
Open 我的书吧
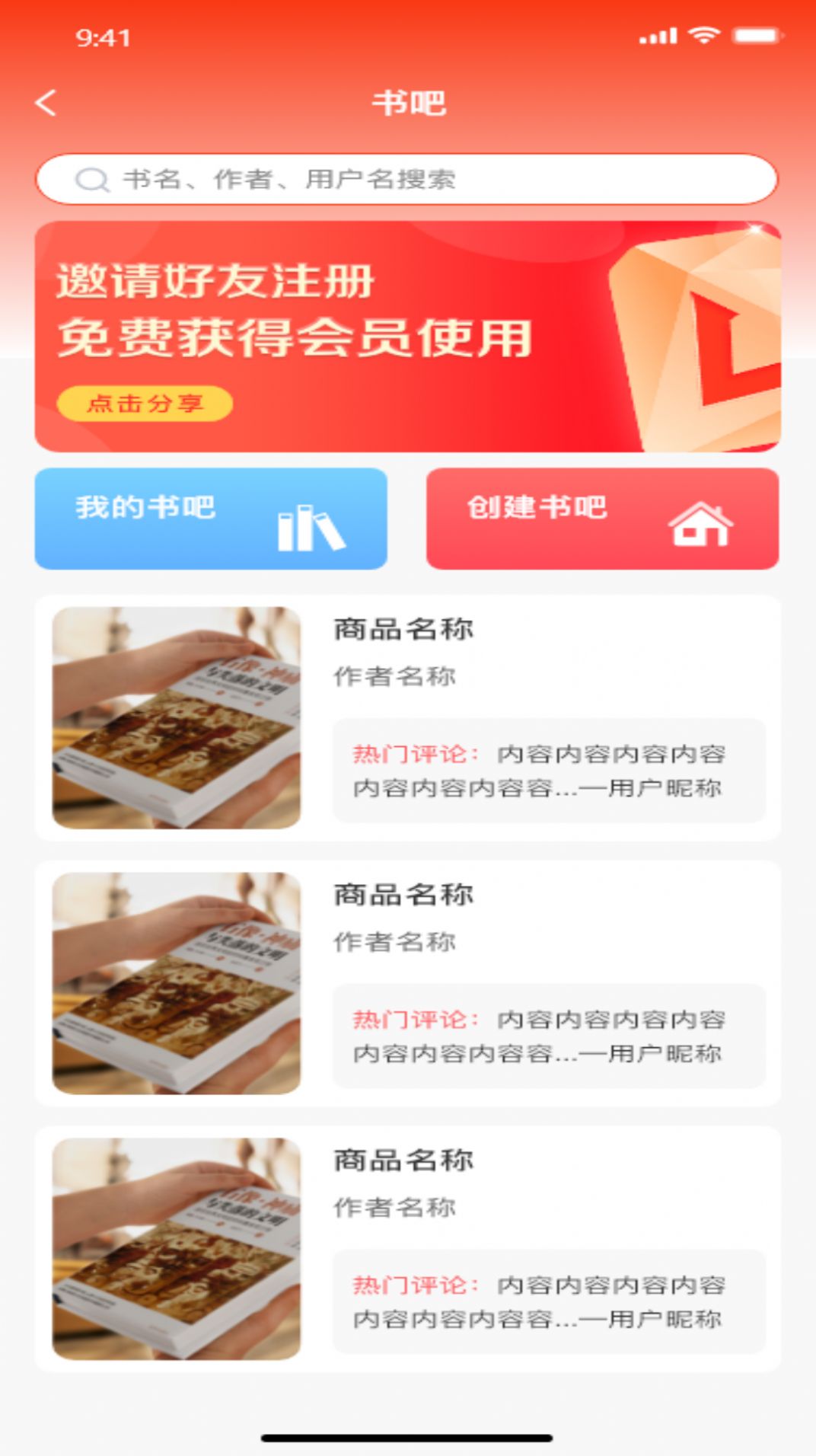(x=211, y=519)
